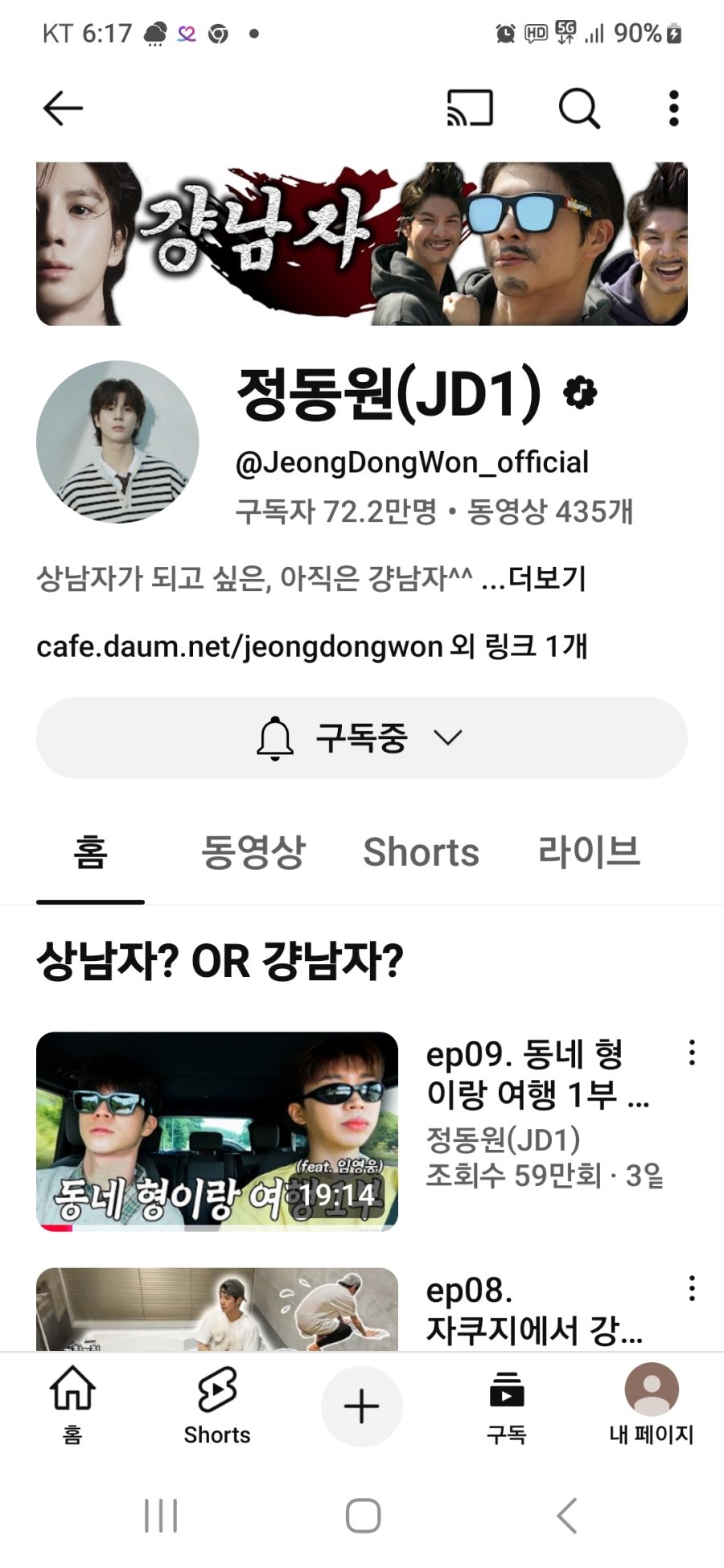Switch to the channel's Shorts tab
Viewport: 724px width, 1568px height.
421,852
